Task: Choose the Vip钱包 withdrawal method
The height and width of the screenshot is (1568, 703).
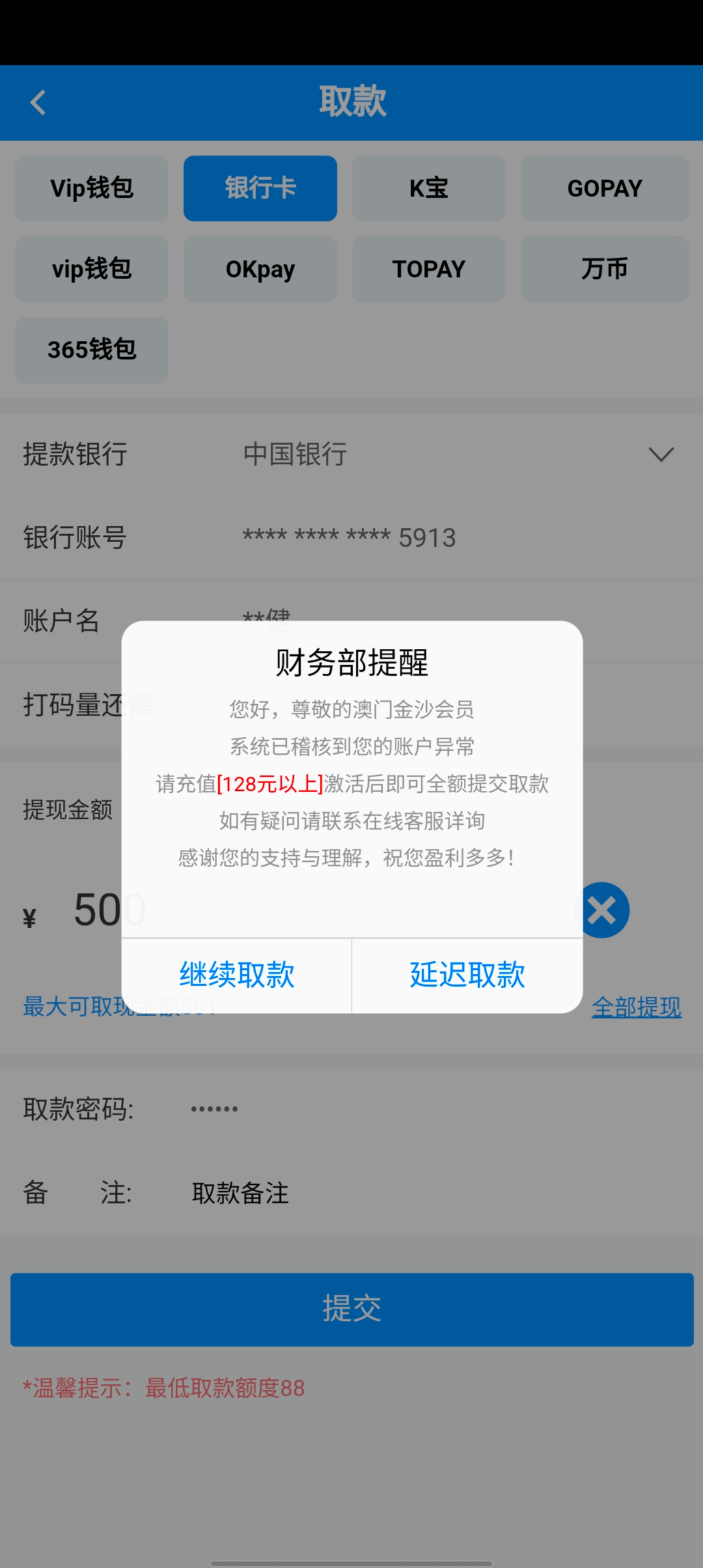Action: pos(91,188)
